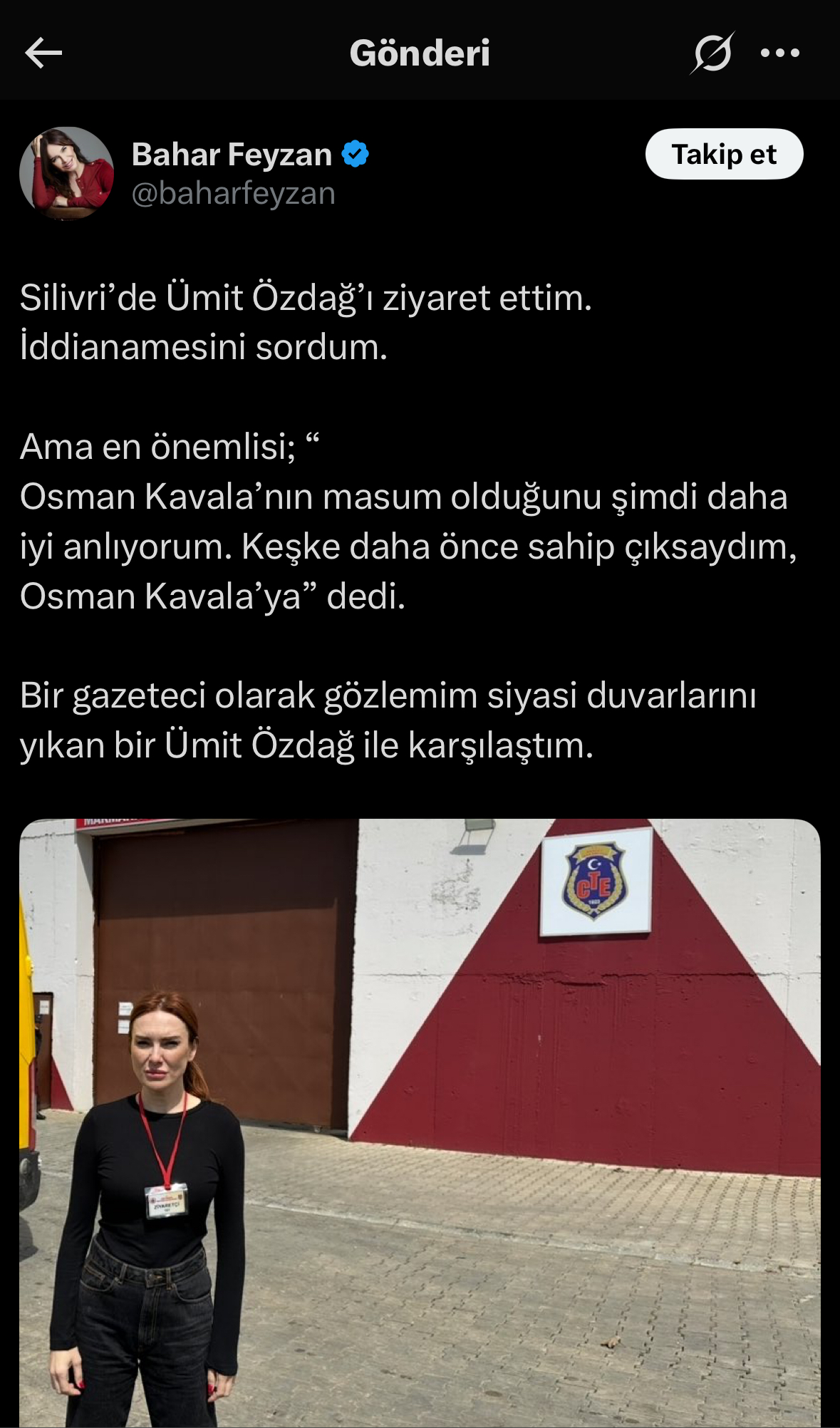Follow Bahar Feyzan with Takip et
Screen dimensions: 840x1428
(724, 154)
